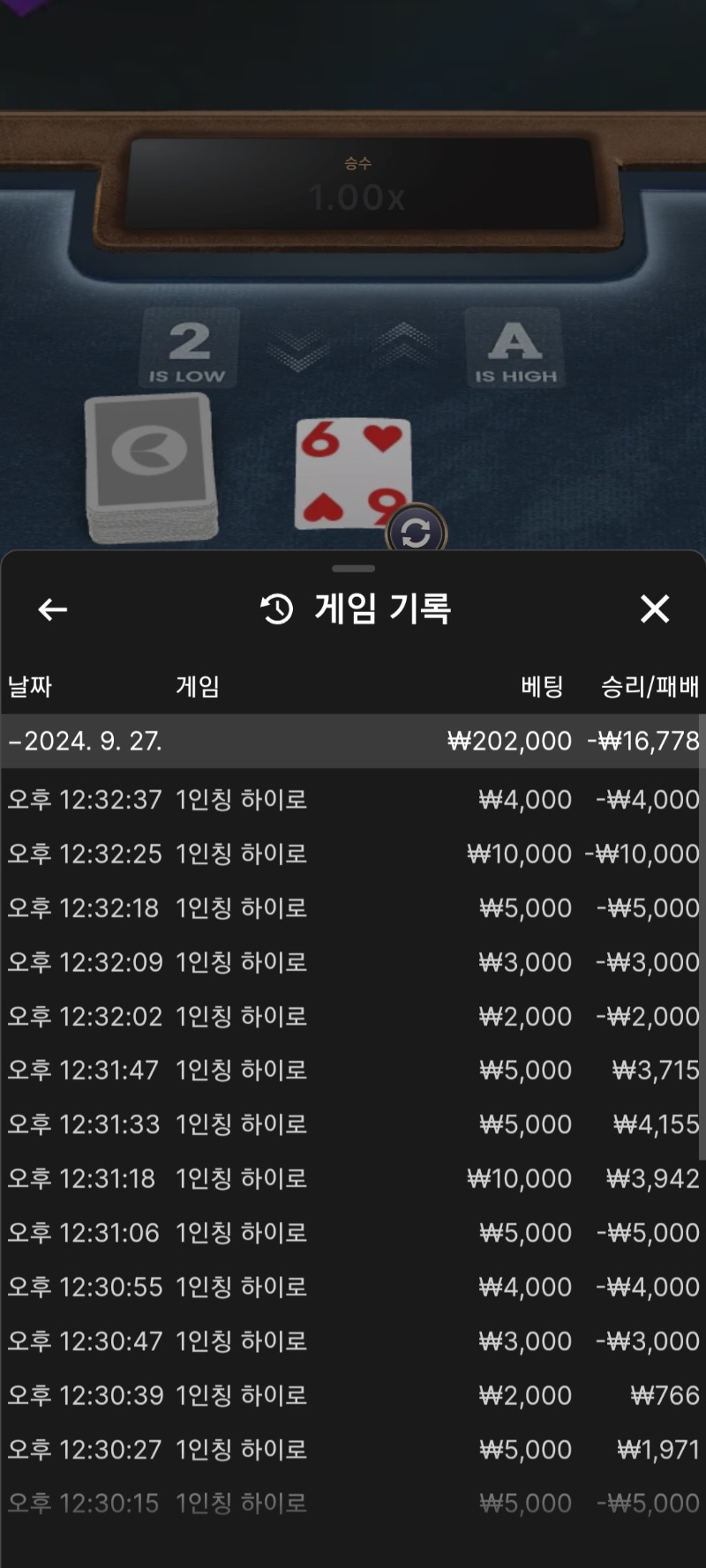This screenshot has height=1568, width=706.
Task: Open the 12:32:37 Hi-Lo bet record
Action: coord(353,800)
